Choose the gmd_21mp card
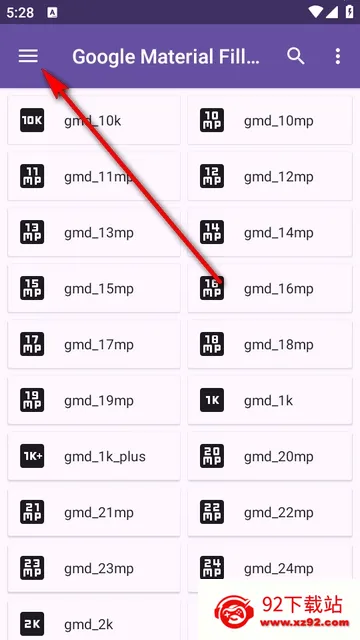 94,512
